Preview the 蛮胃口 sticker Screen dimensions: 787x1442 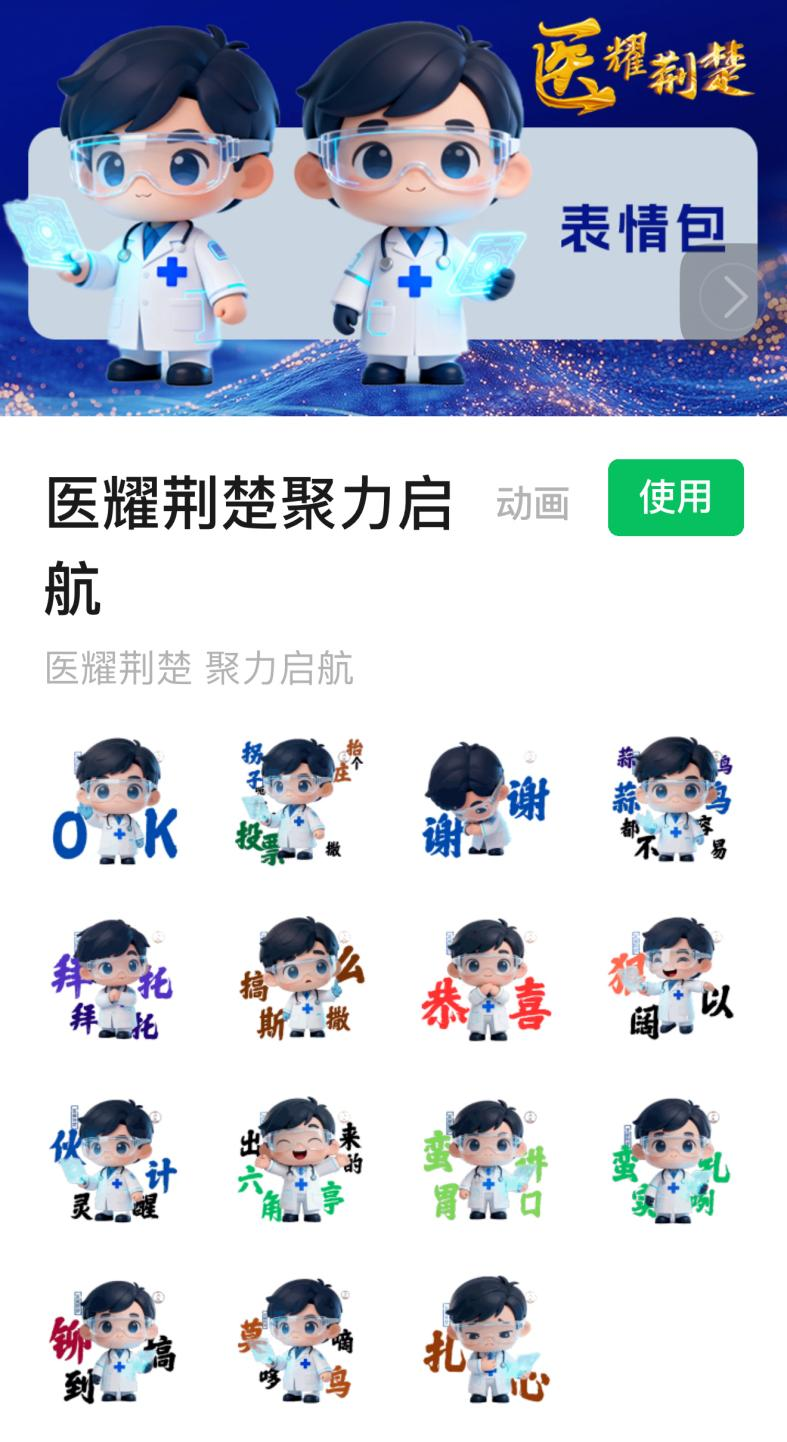tap(486, 1160)
